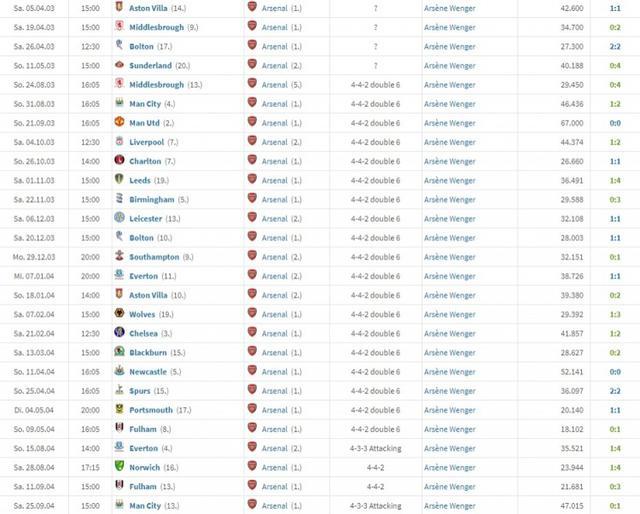
Task: View the Leicester team link
Action: tap(147, 217)
